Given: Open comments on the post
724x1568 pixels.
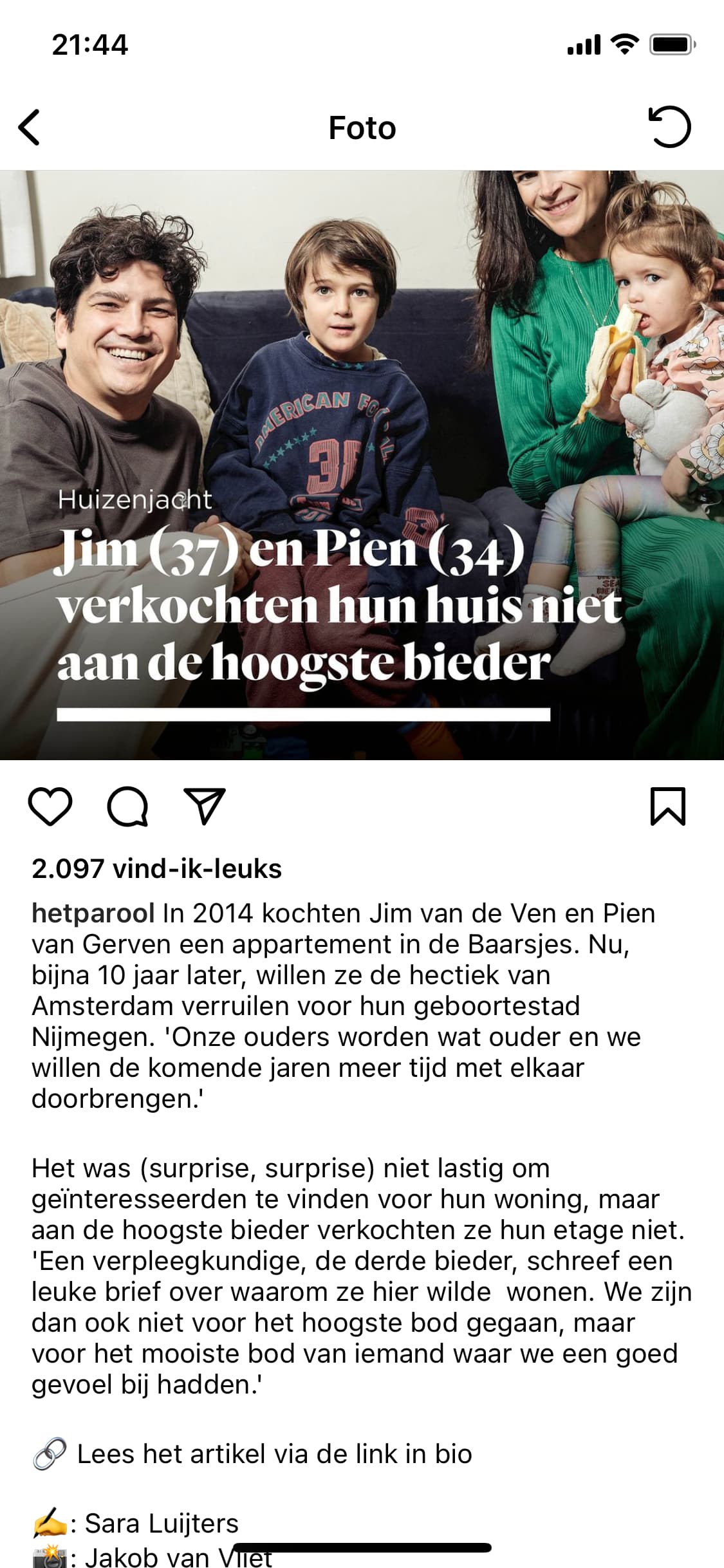Looking at the screenshot, I should click(x=127, y=806).
